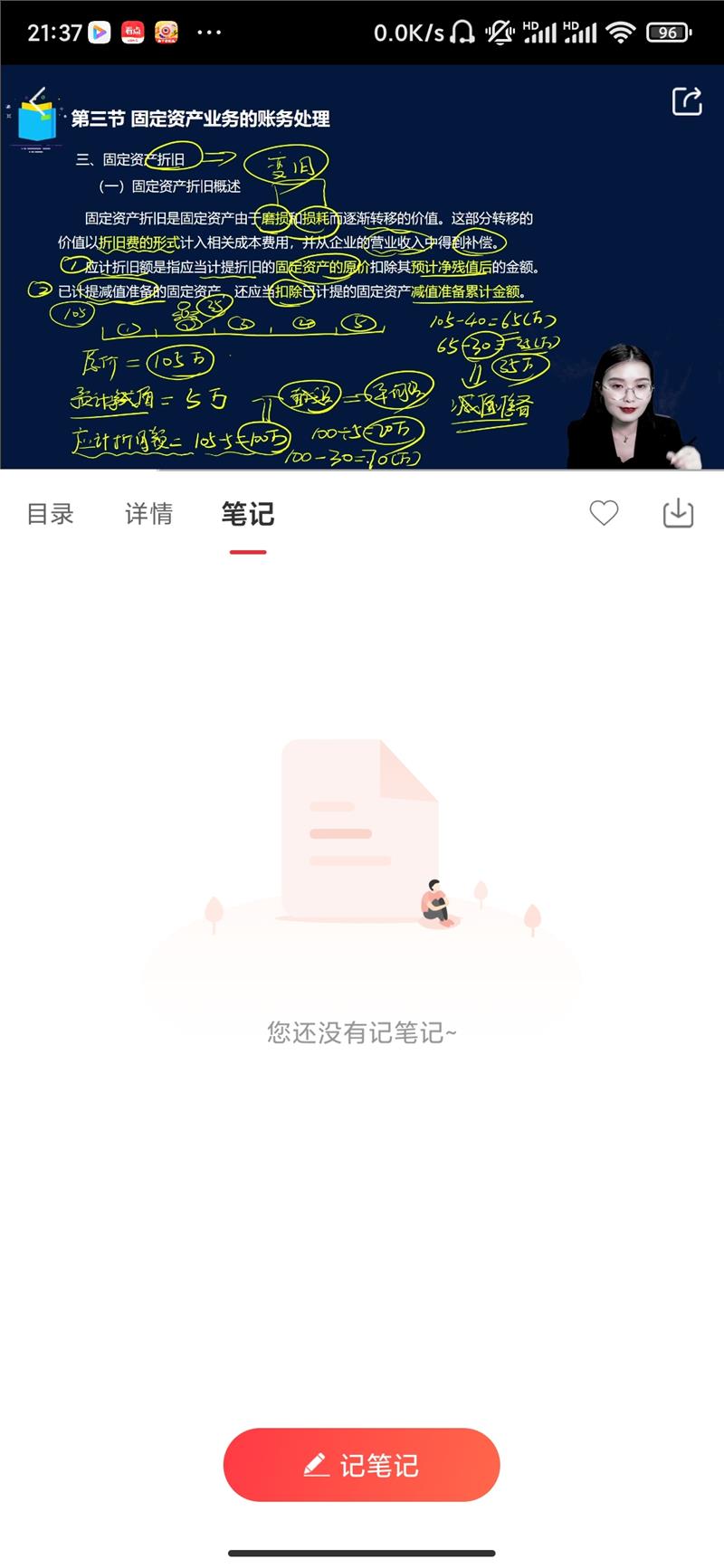Switch to the 目录 tab
724x1568 pixels.
[x=50, y=514]
